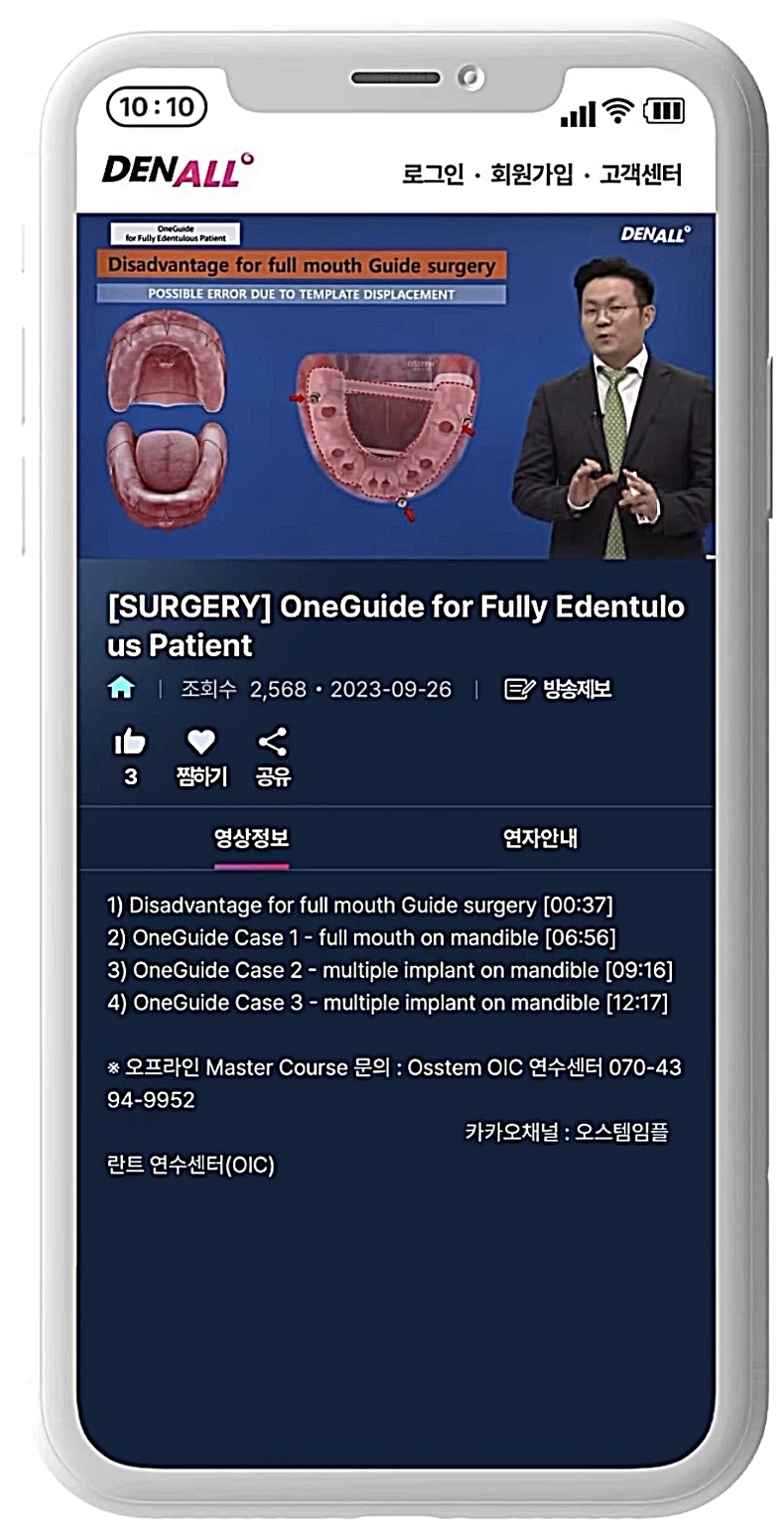Viewport: 784px width, 1532px height.
Task: Open 방송제보 broadcast report
Action: coord(558,689)
